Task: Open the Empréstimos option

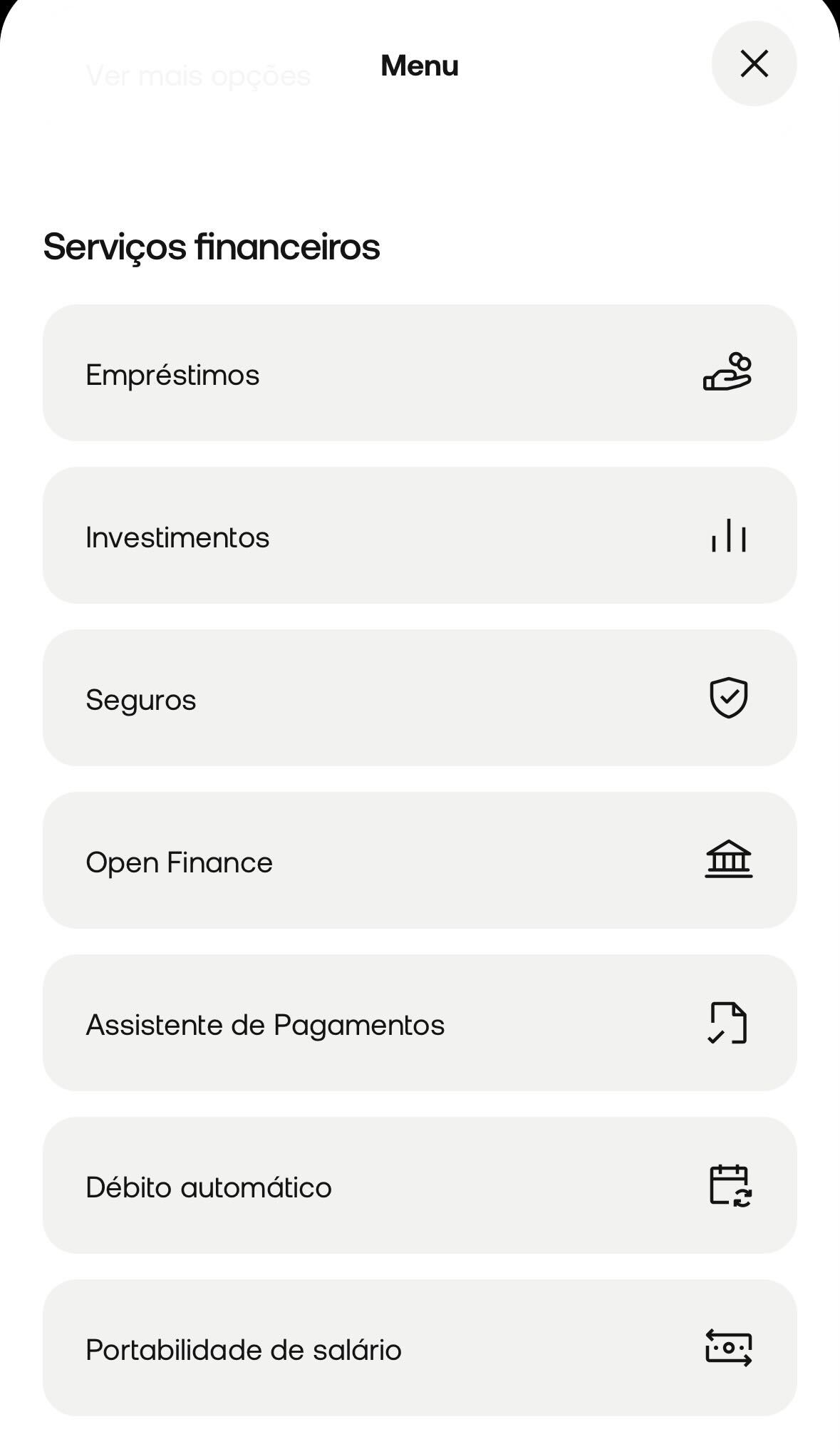Action: click(419, 373)
